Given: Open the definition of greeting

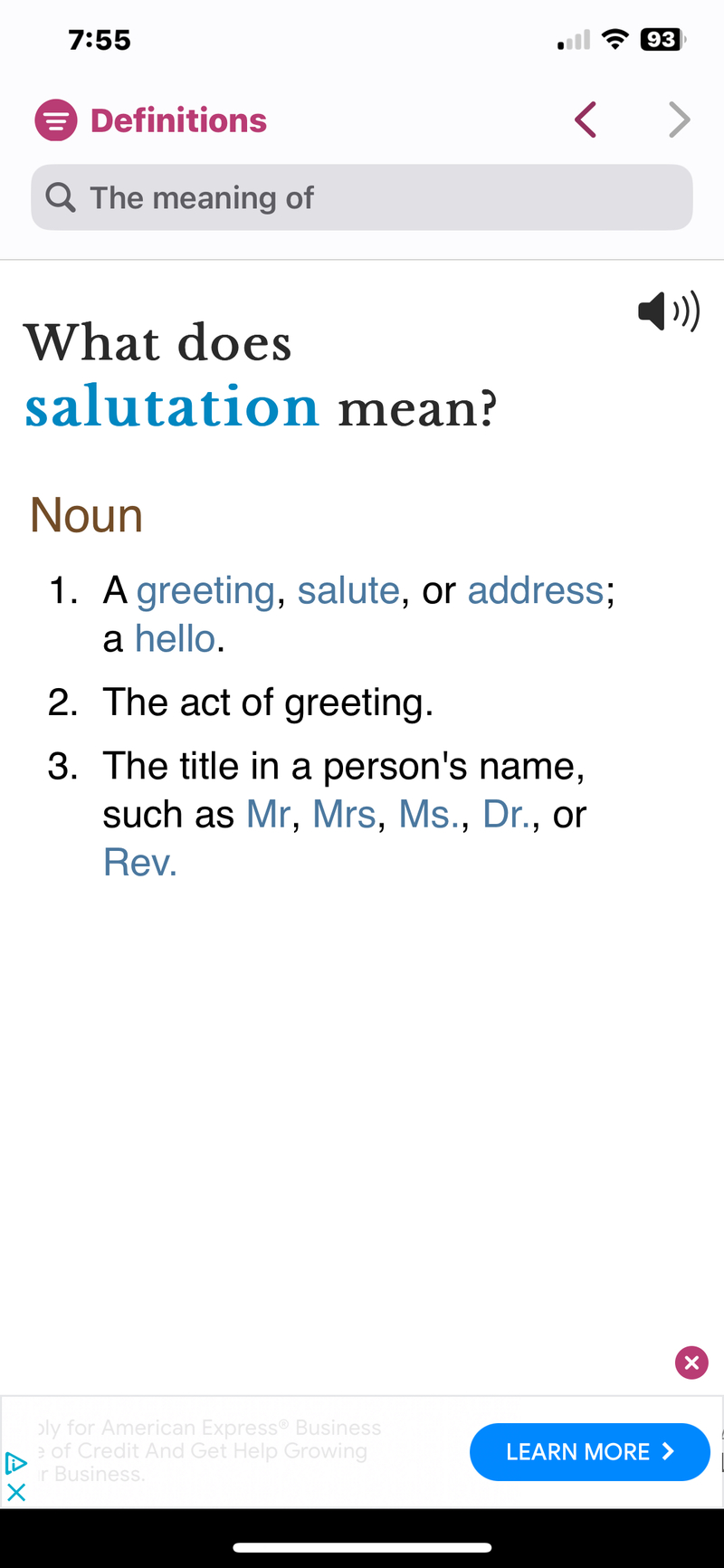Looking at the screenshot, I should pos(205,590).
